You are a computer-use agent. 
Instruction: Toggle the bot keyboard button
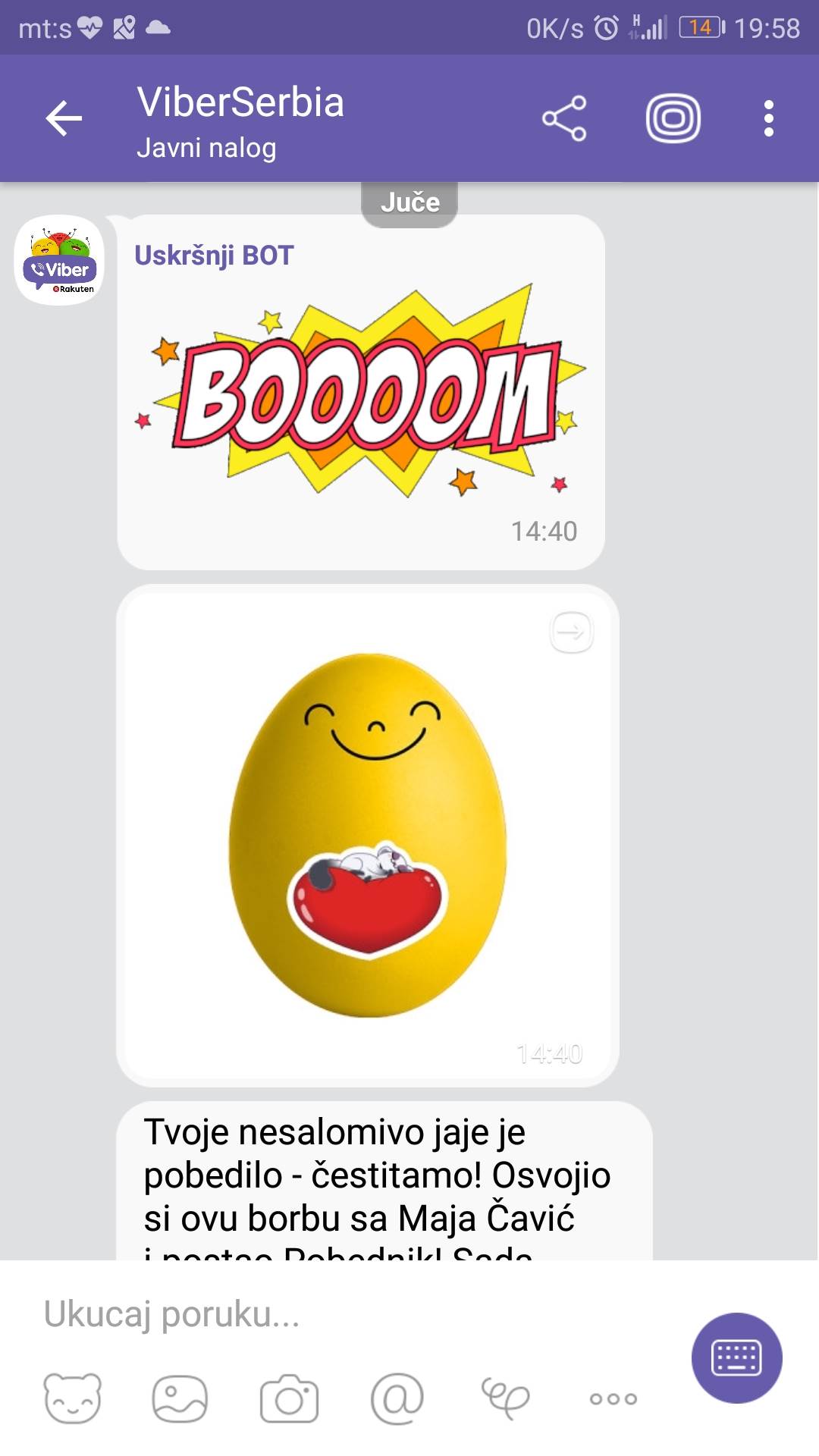pyautogui.click(x=736, y=1357)
